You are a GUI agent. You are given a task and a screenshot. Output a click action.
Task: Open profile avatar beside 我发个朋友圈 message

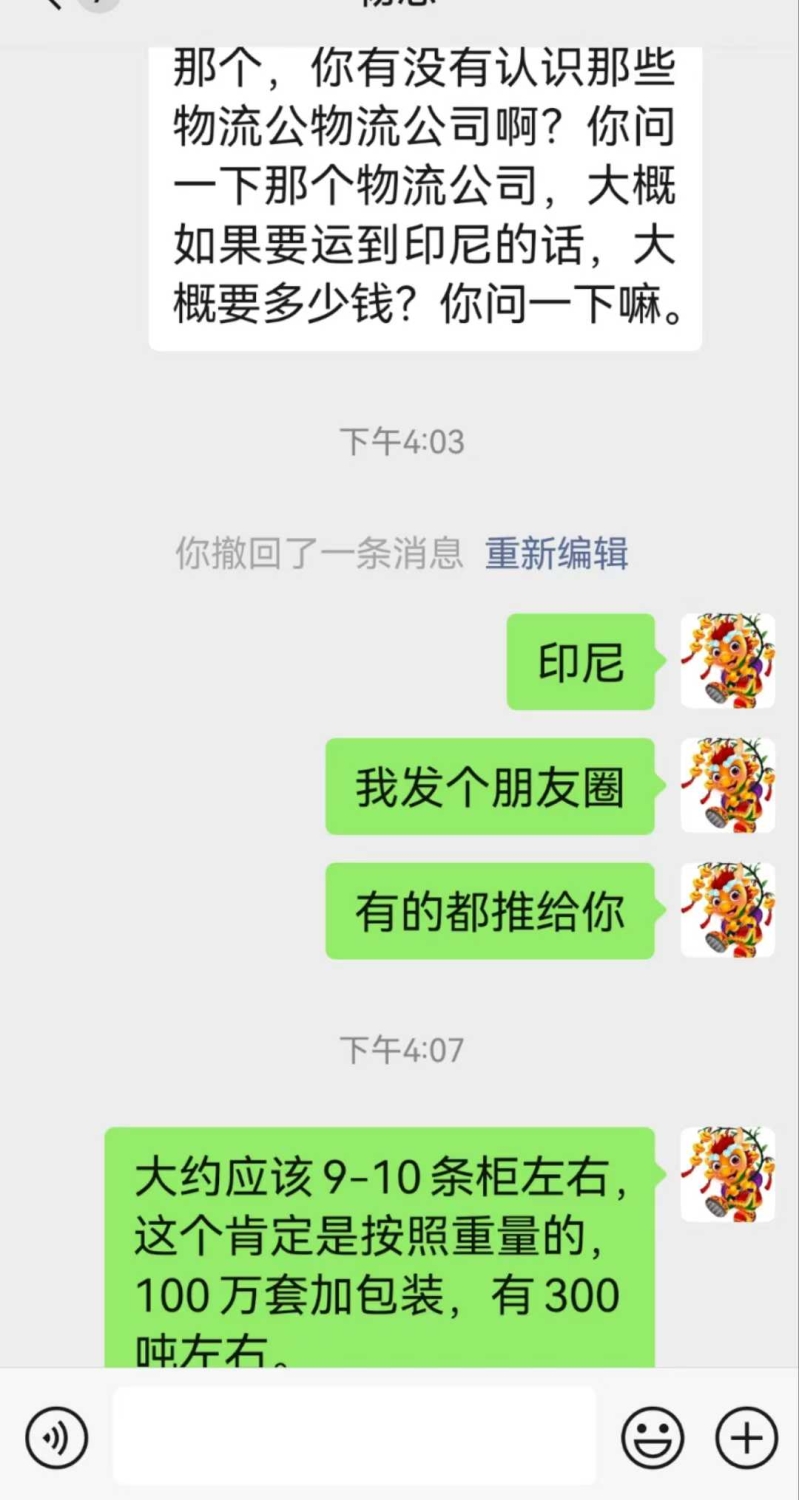pyautogui.click(x=727, y=786)
